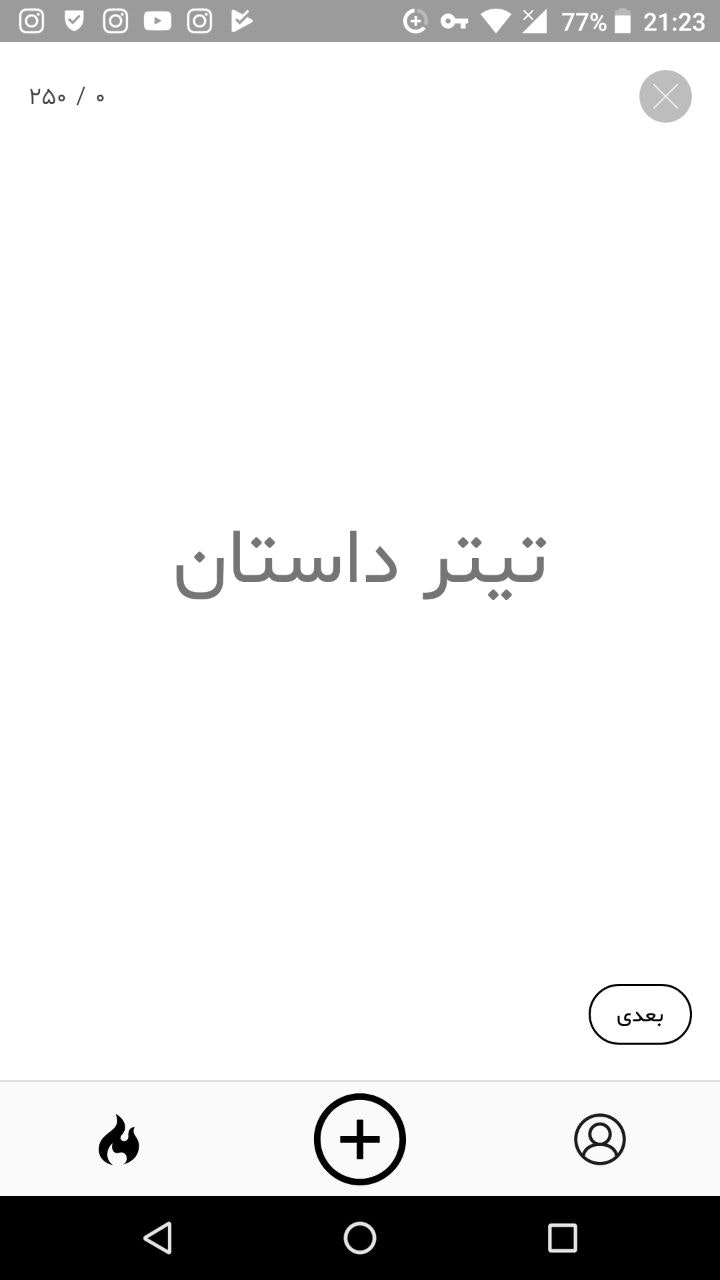
Task: Go back with the system back button
Action: 157,1238
